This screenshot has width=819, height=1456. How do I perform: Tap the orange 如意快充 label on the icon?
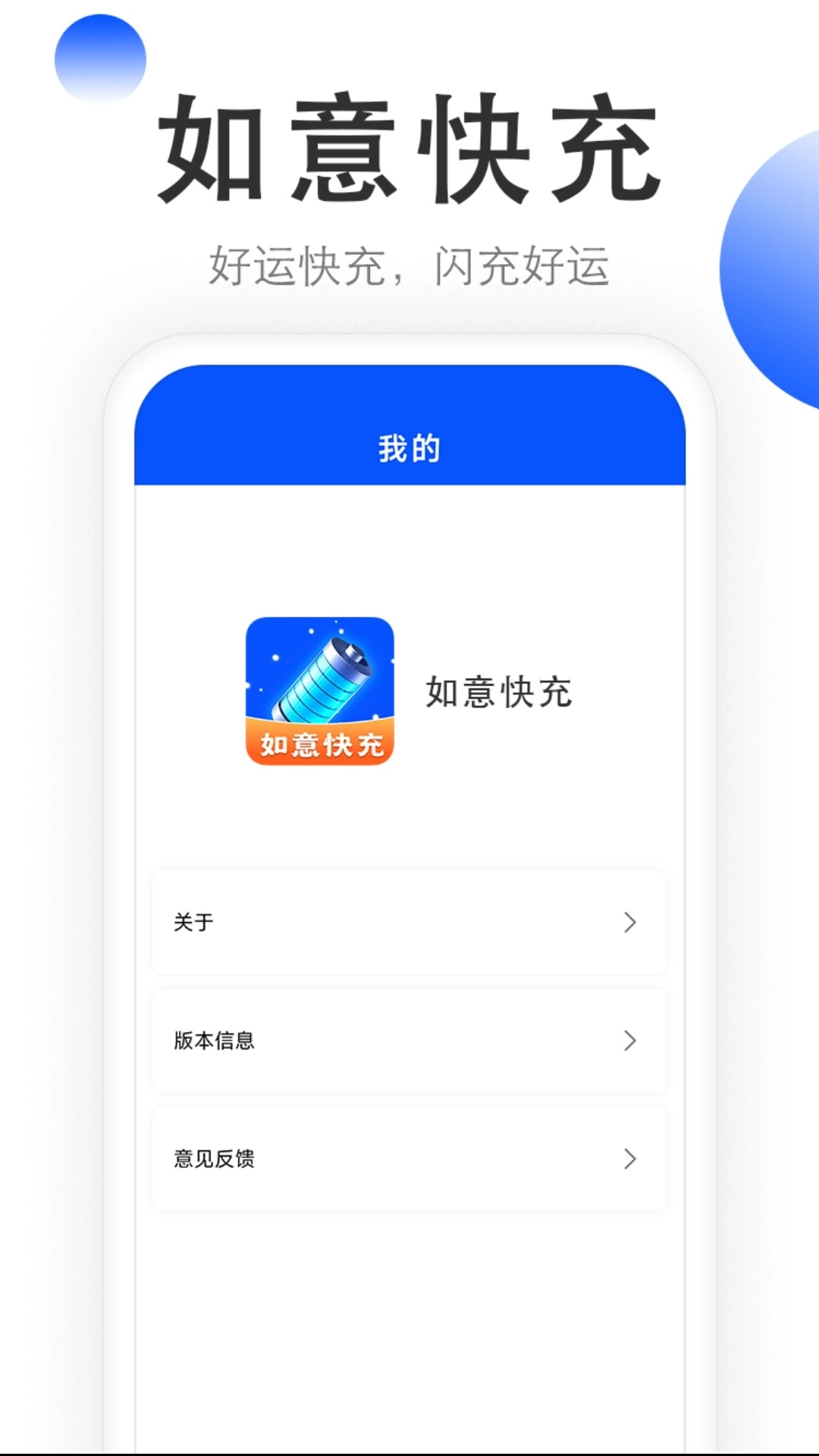coord(322,747)
